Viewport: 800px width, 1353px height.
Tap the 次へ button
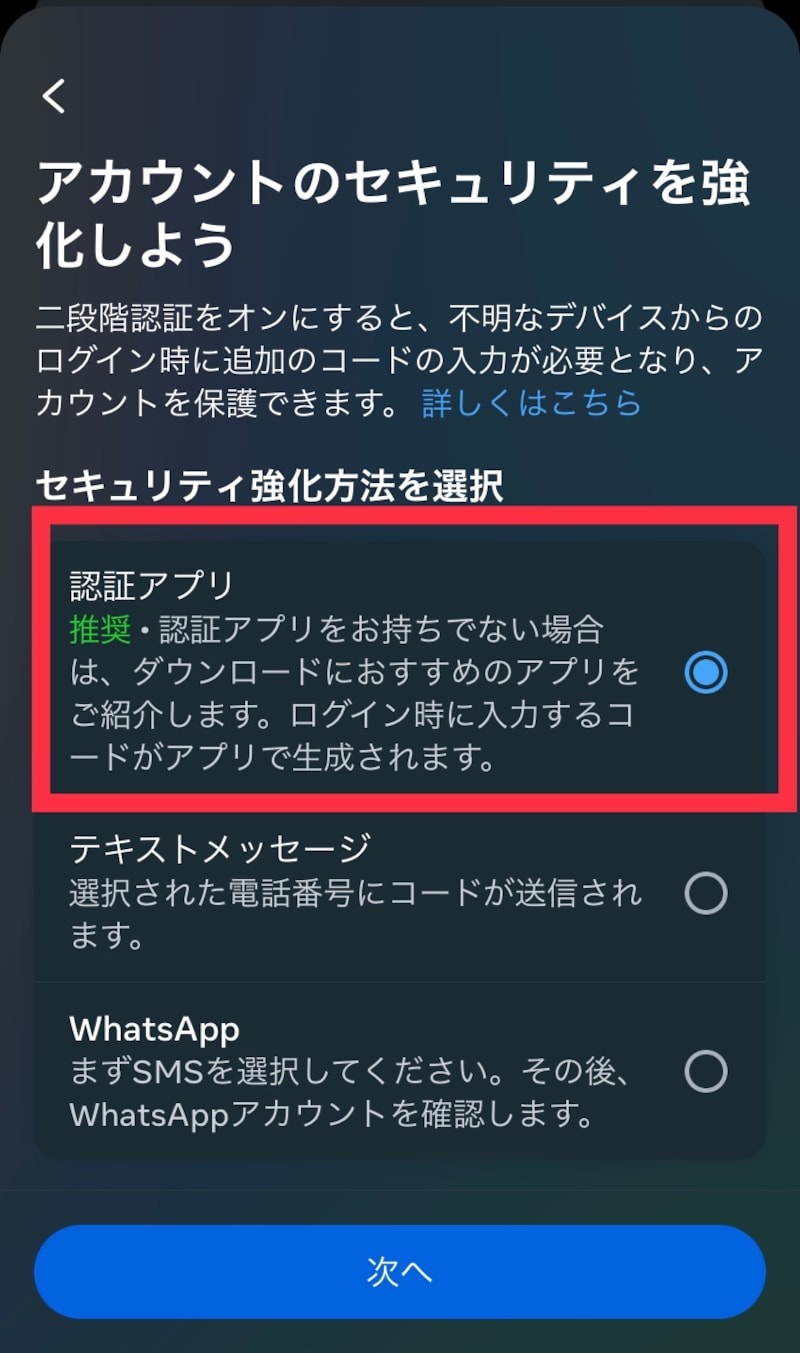tap(399, 1271)
